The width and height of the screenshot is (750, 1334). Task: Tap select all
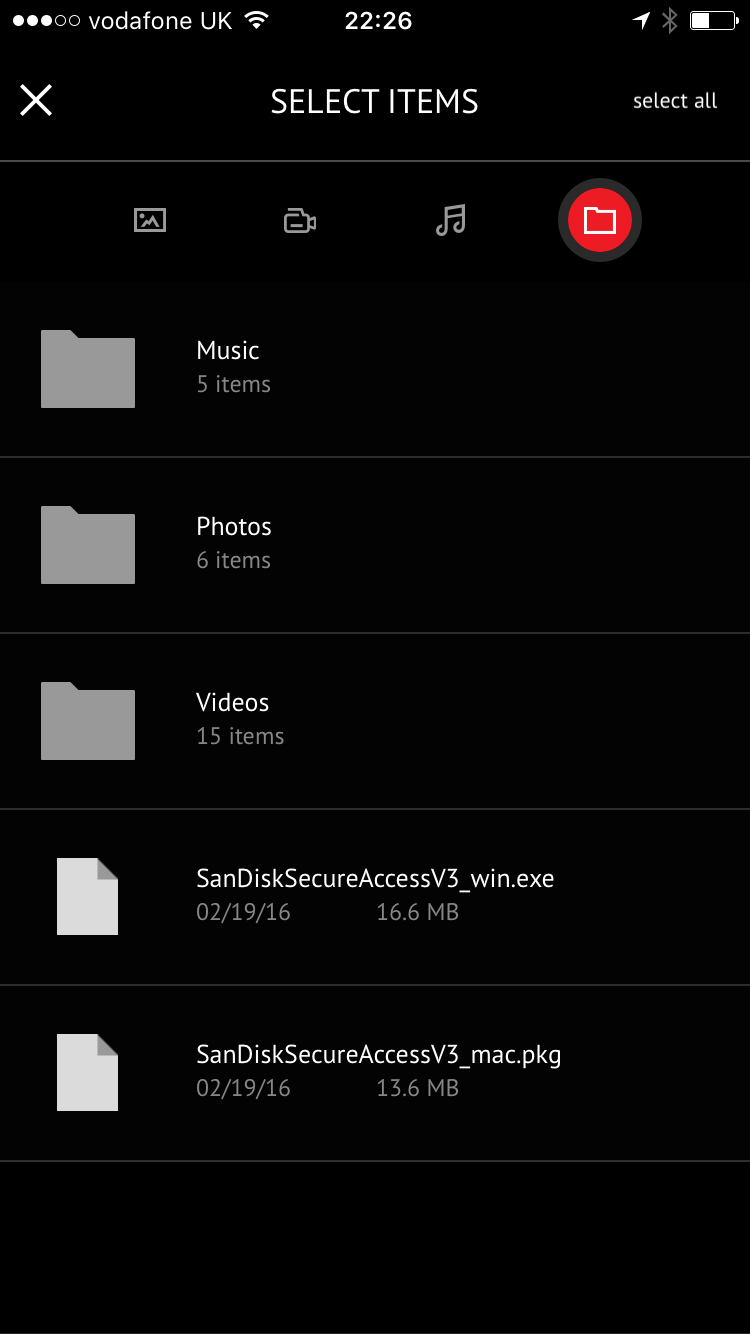(x=675, y=101)
